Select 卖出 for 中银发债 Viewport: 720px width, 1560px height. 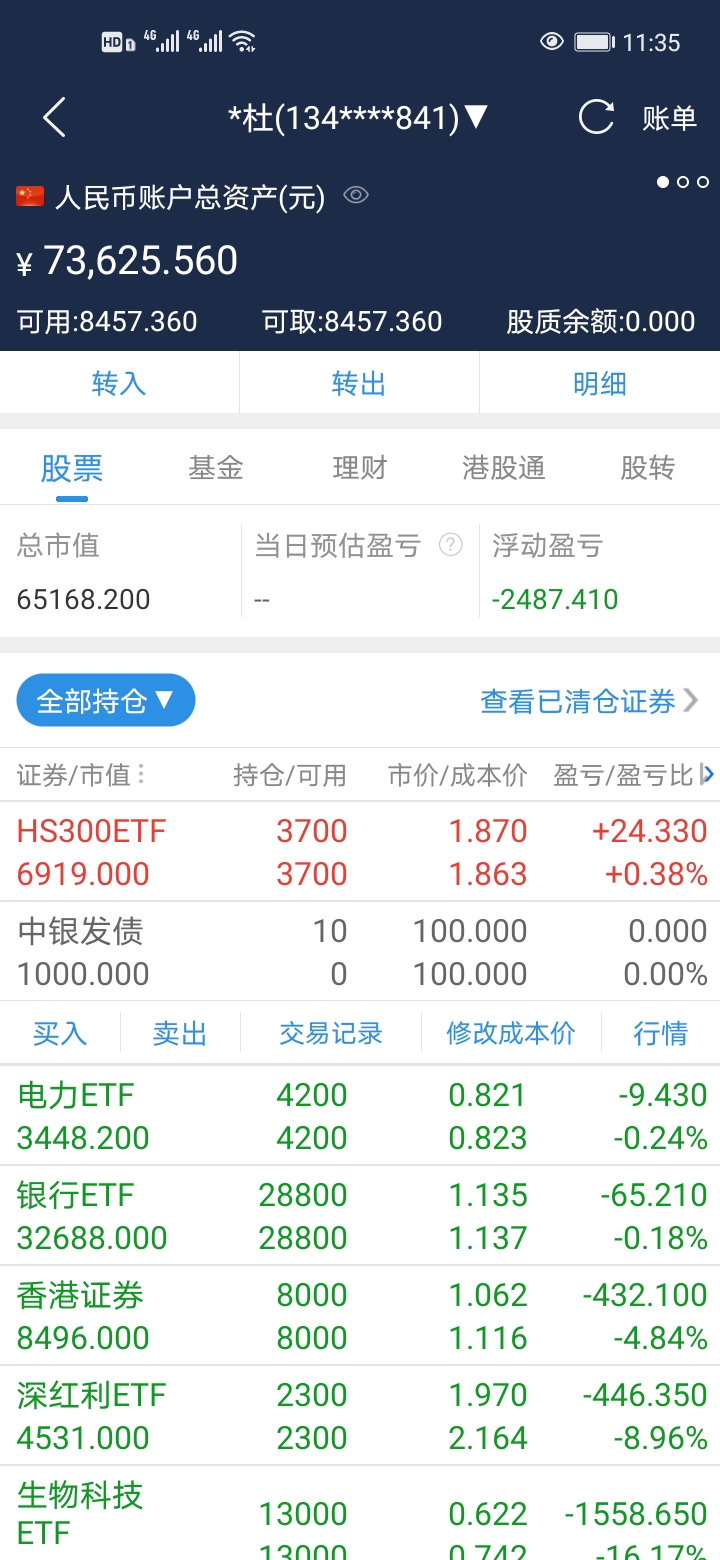pos(180,1033)
